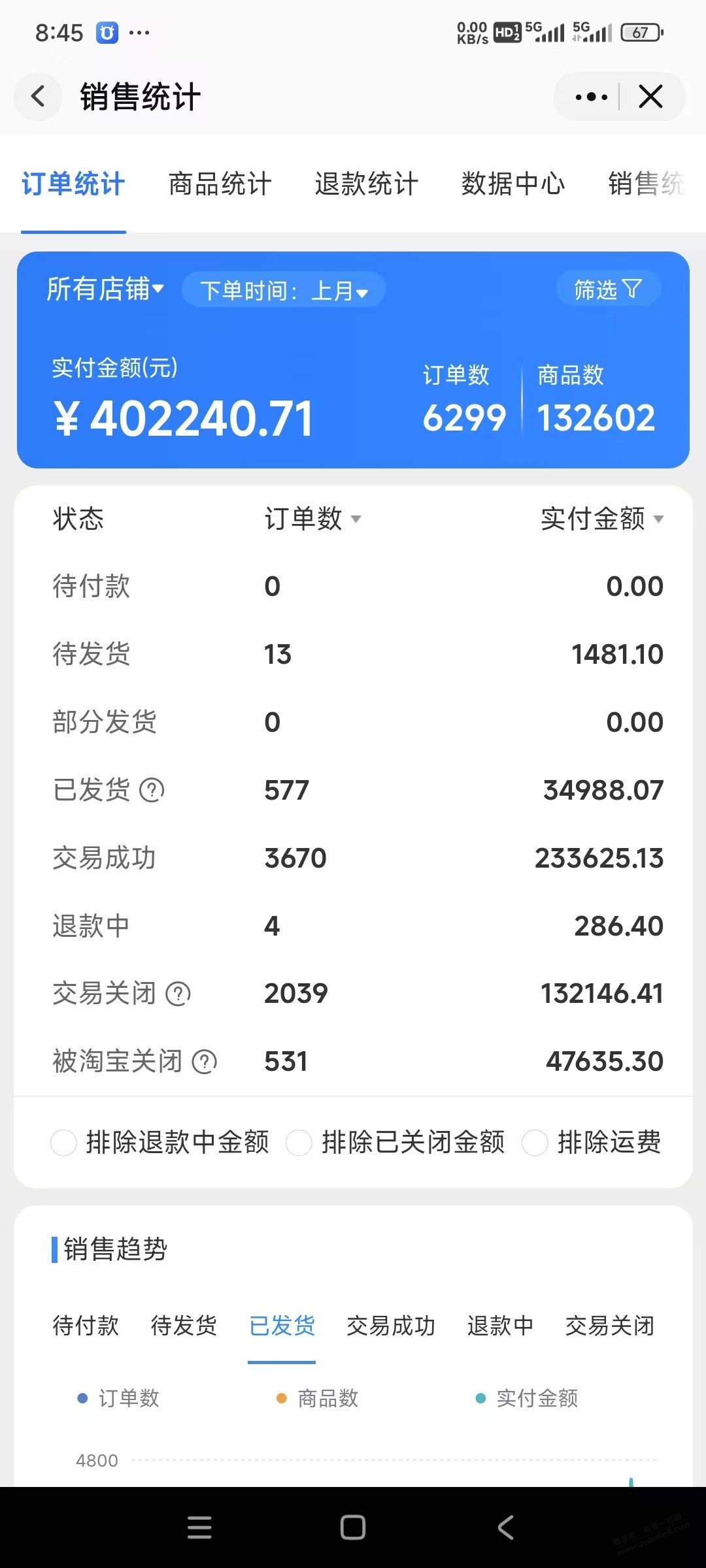Switch sales trend to 交易成功
The height and width of the screenshot is (1568, 706).
click(x=391, y=1326)
